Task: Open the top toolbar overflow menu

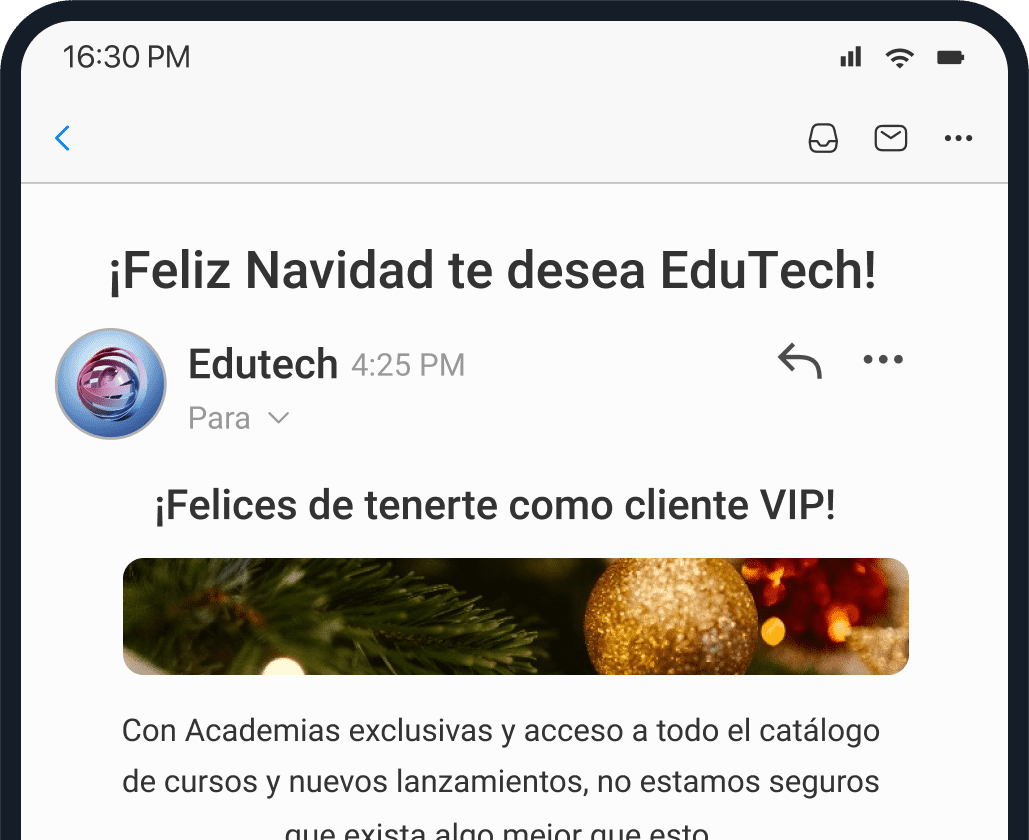Action: coord(958,138)
